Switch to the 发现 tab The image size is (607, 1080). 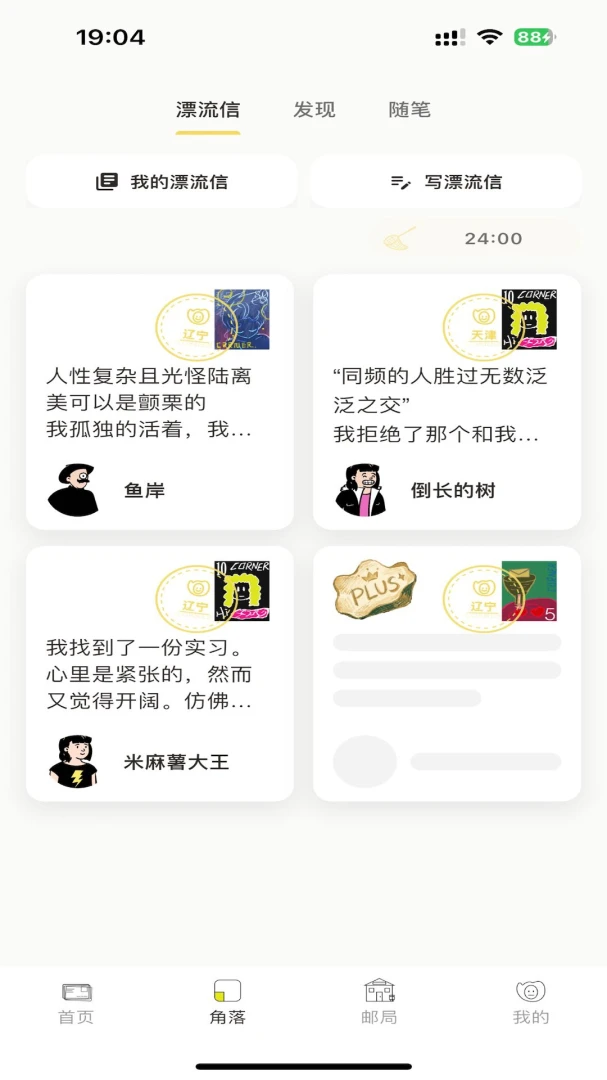pyautogui.click(x=314, y=110)
